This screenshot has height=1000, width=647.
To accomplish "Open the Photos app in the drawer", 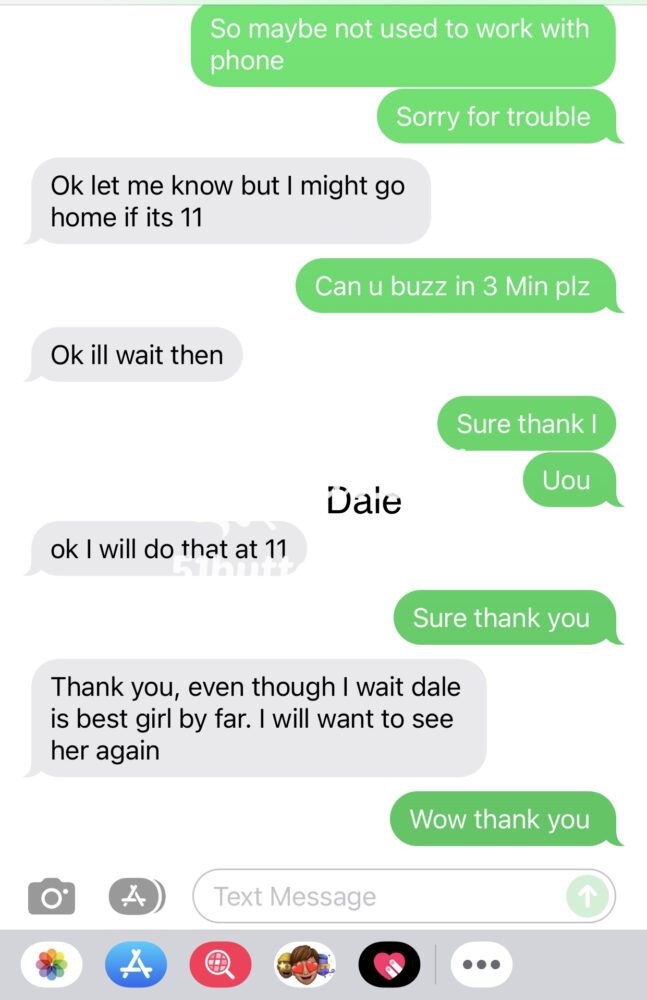I will coord(51,965).
